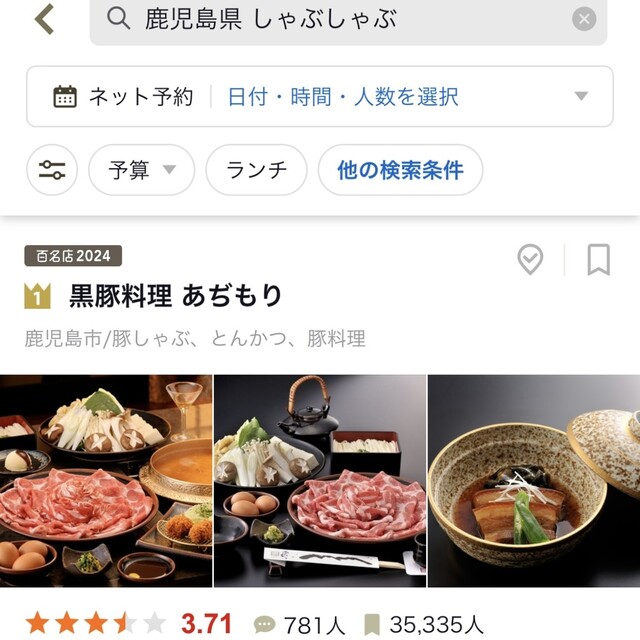Mark 黒豚料理 あぢもり as visited

click(530, 260)
